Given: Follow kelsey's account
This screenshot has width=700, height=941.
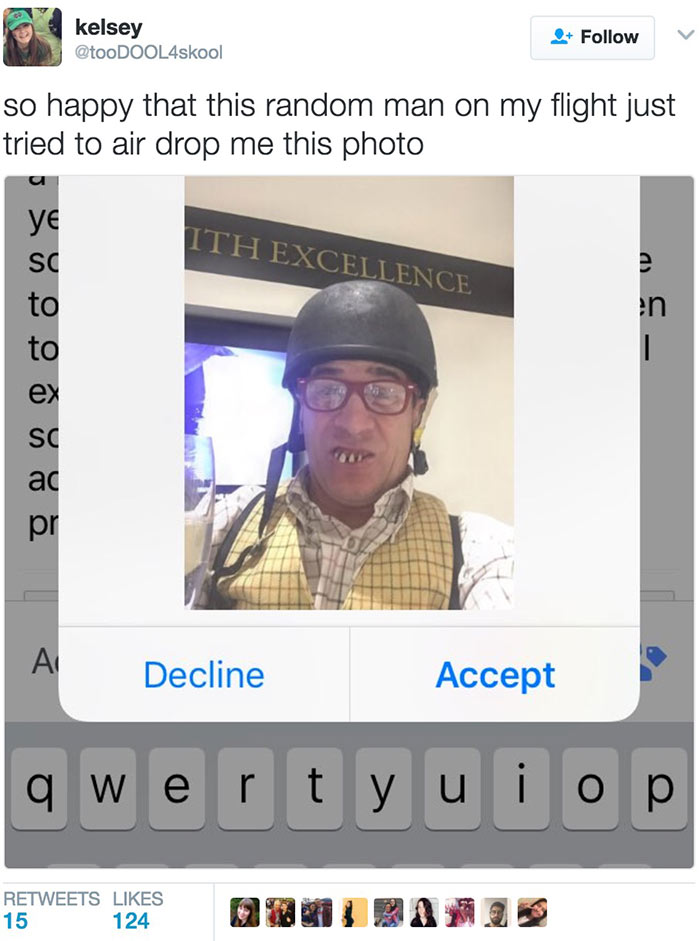Looking at the screenshot, I should click(x=593, y=37).
